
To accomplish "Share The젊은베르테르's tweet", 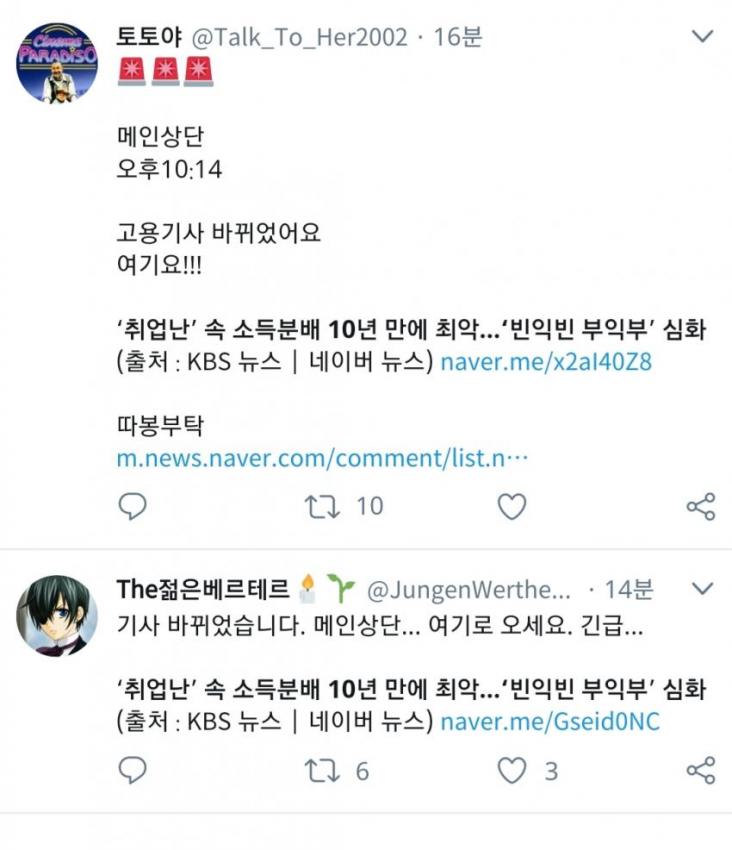I will [x=701, y=771].
